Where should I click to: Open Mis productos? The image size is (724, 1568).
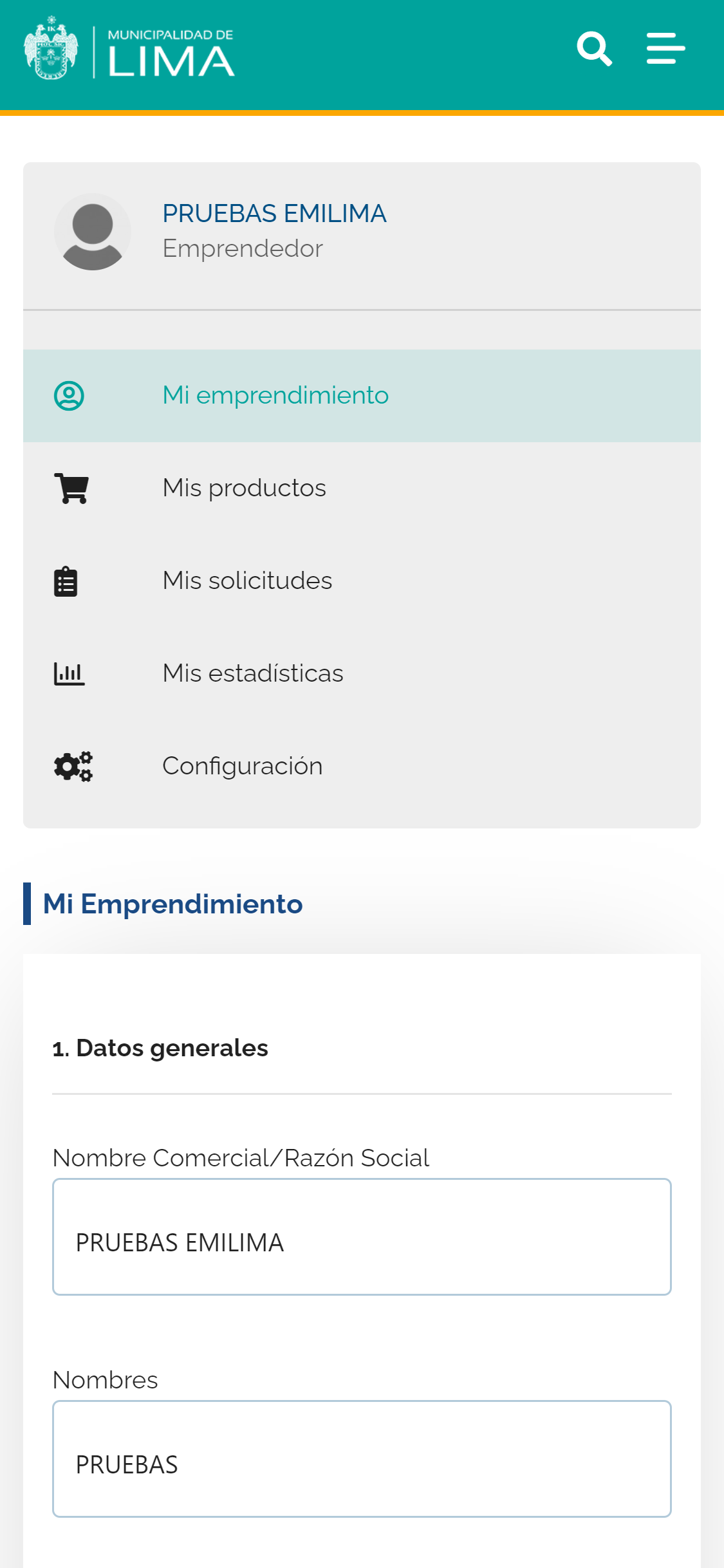coord(362,488)
